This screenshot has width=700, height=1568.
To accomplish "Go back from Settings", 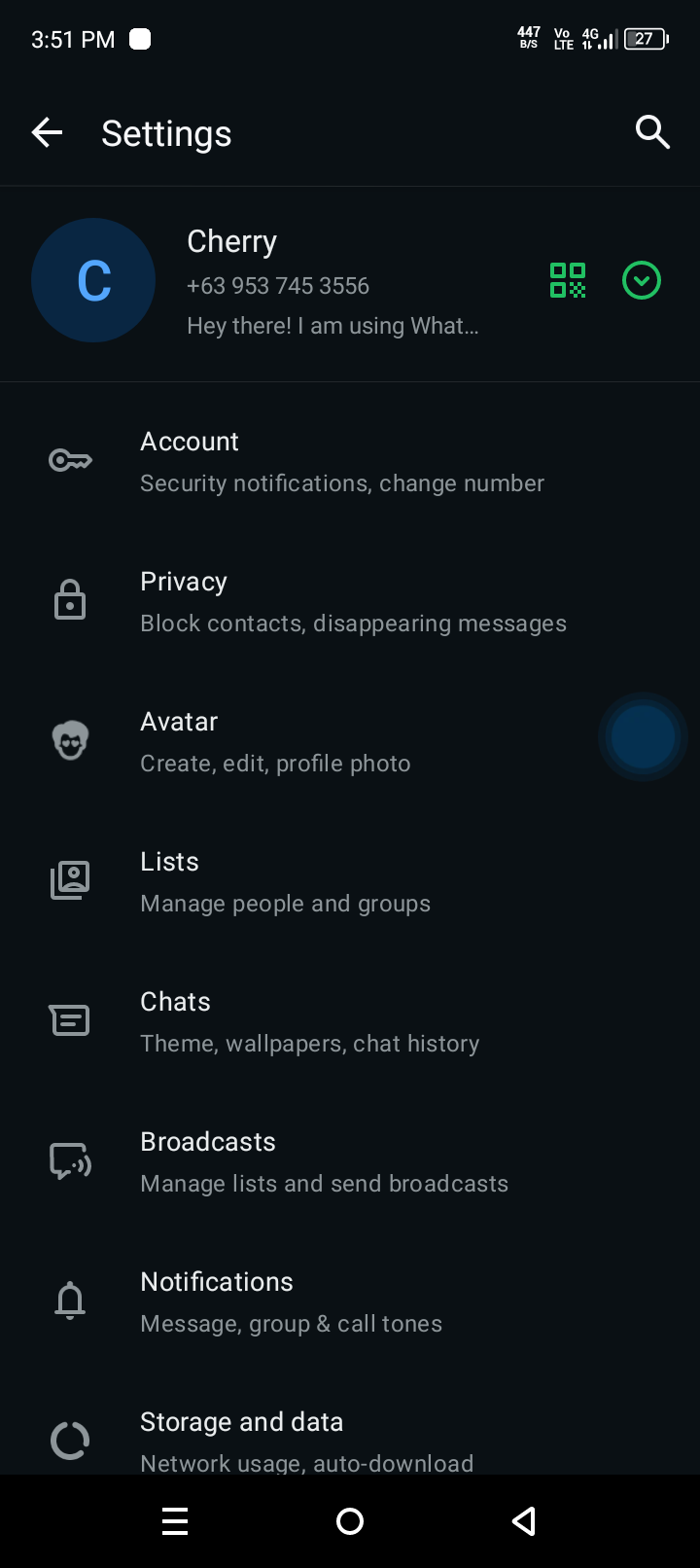I will pos(47,132).
